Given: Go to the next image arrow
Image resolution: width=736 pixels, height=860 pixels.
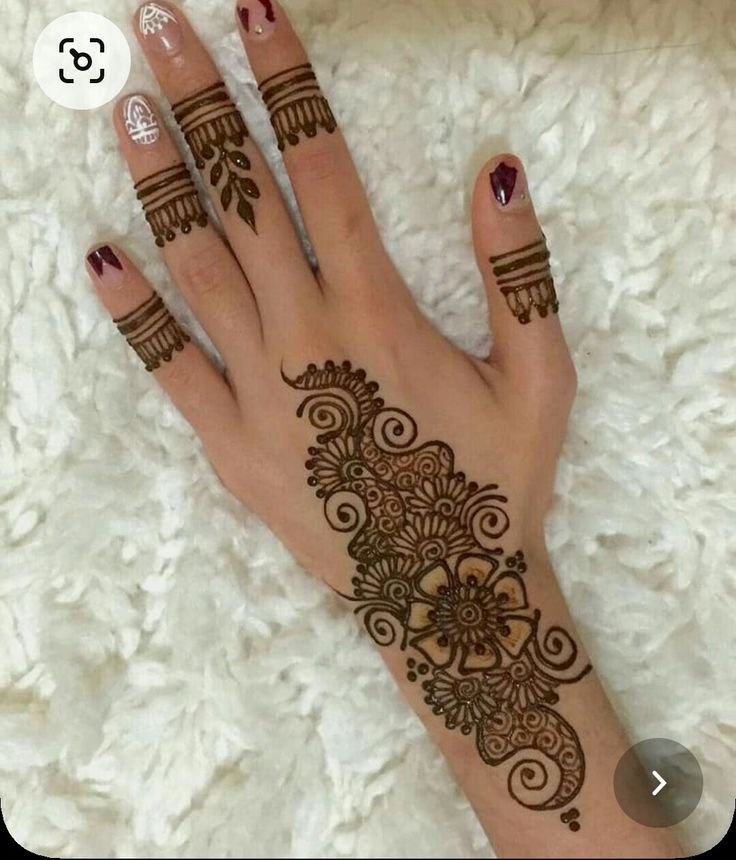Looking at the screenshot, I should (658, 782).
